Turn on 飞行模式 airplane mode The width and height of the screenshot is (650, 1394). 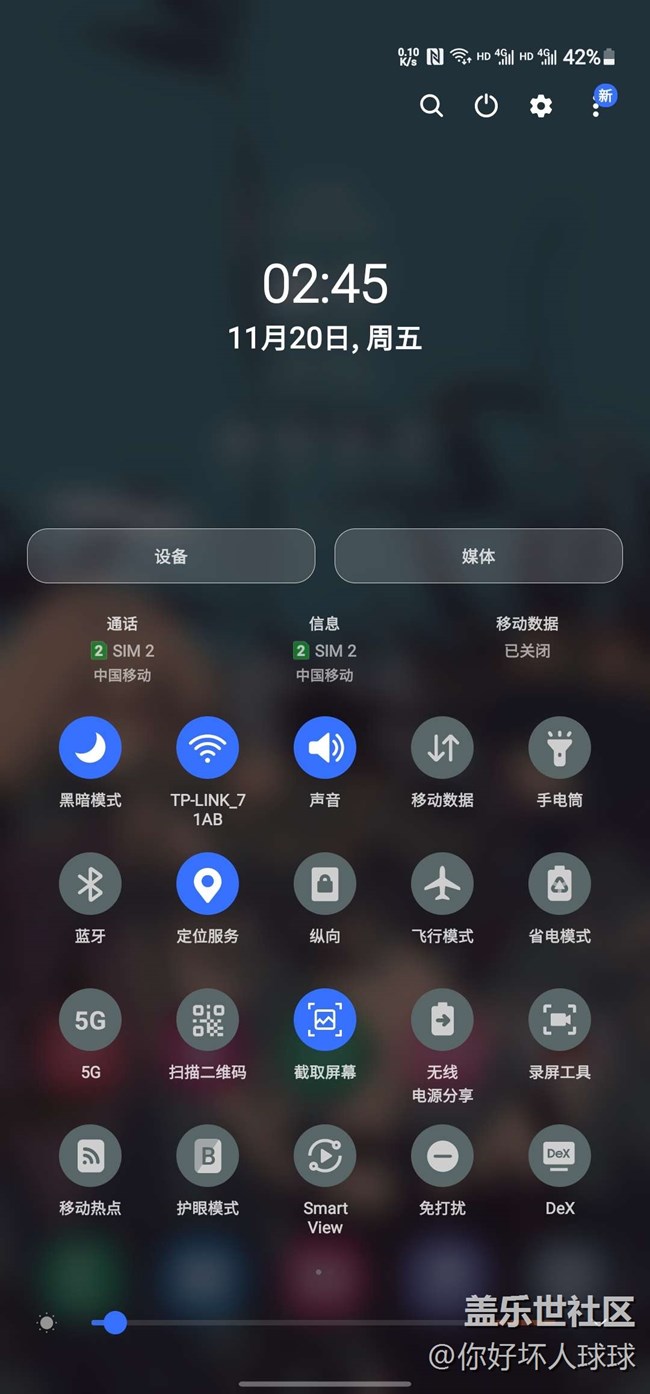point(442,884)
